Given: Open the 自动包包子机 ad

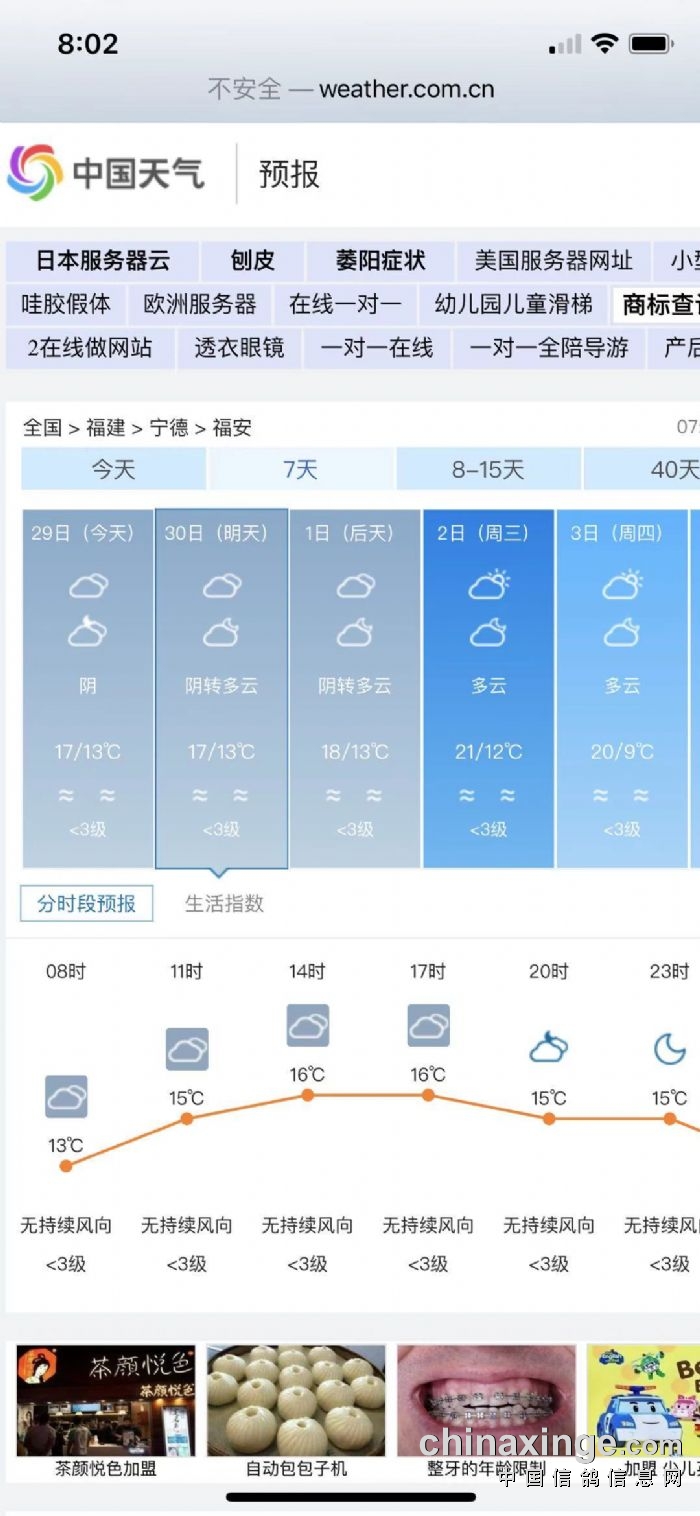Looking at the screenshot, I should [x=296, y=1410].
